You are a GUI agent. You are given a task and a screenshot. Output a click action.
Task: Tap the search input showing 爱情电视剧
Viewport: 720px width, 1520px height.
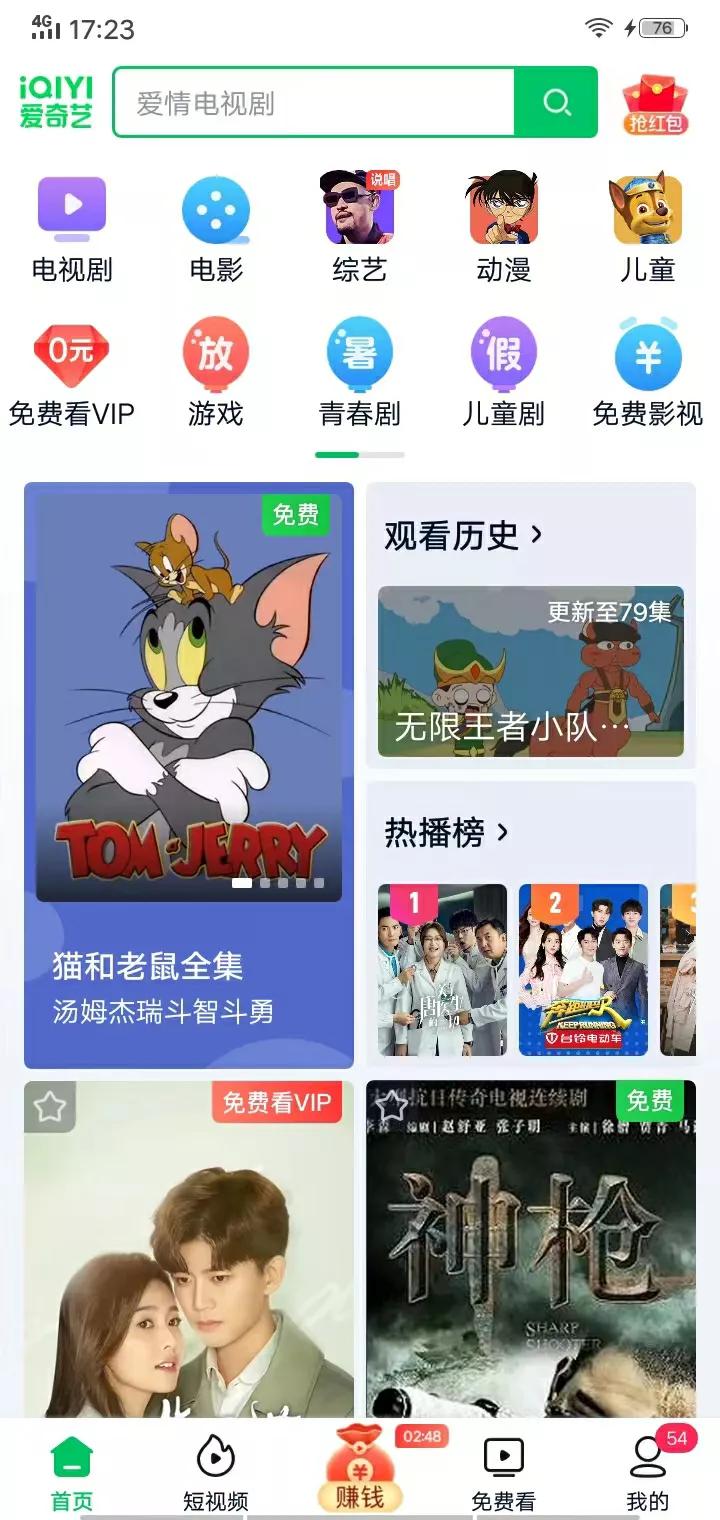pos(300,101)
